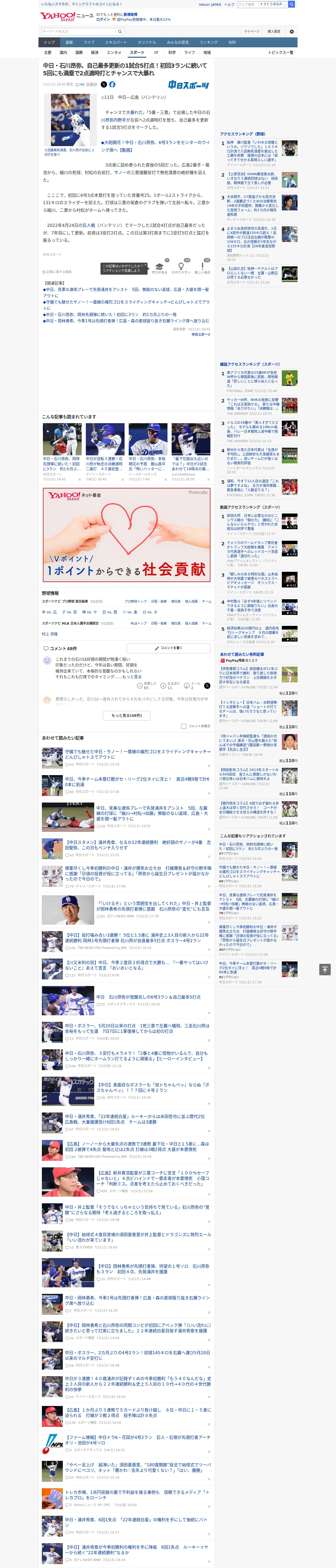Share the article on X
The image size is (336, 1568).
[104, 85]
